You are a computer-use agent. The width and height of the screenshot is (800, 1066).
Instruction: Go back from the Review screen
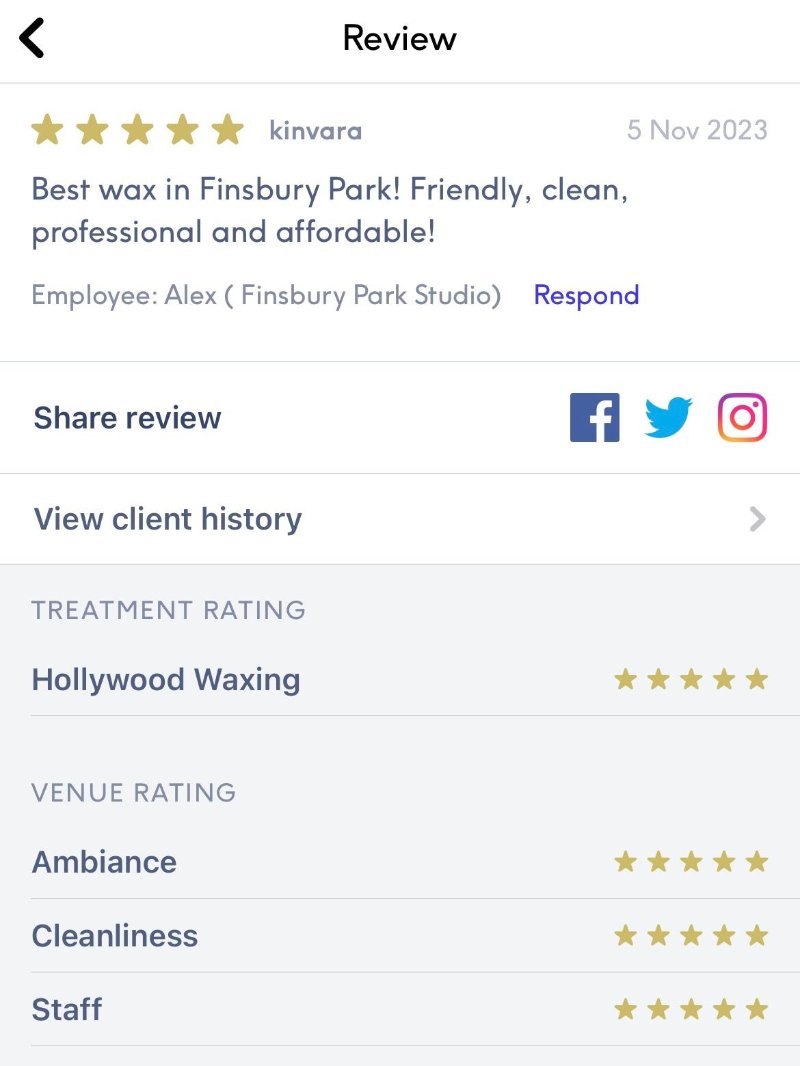pyautogui.click(x=32, y=39)
